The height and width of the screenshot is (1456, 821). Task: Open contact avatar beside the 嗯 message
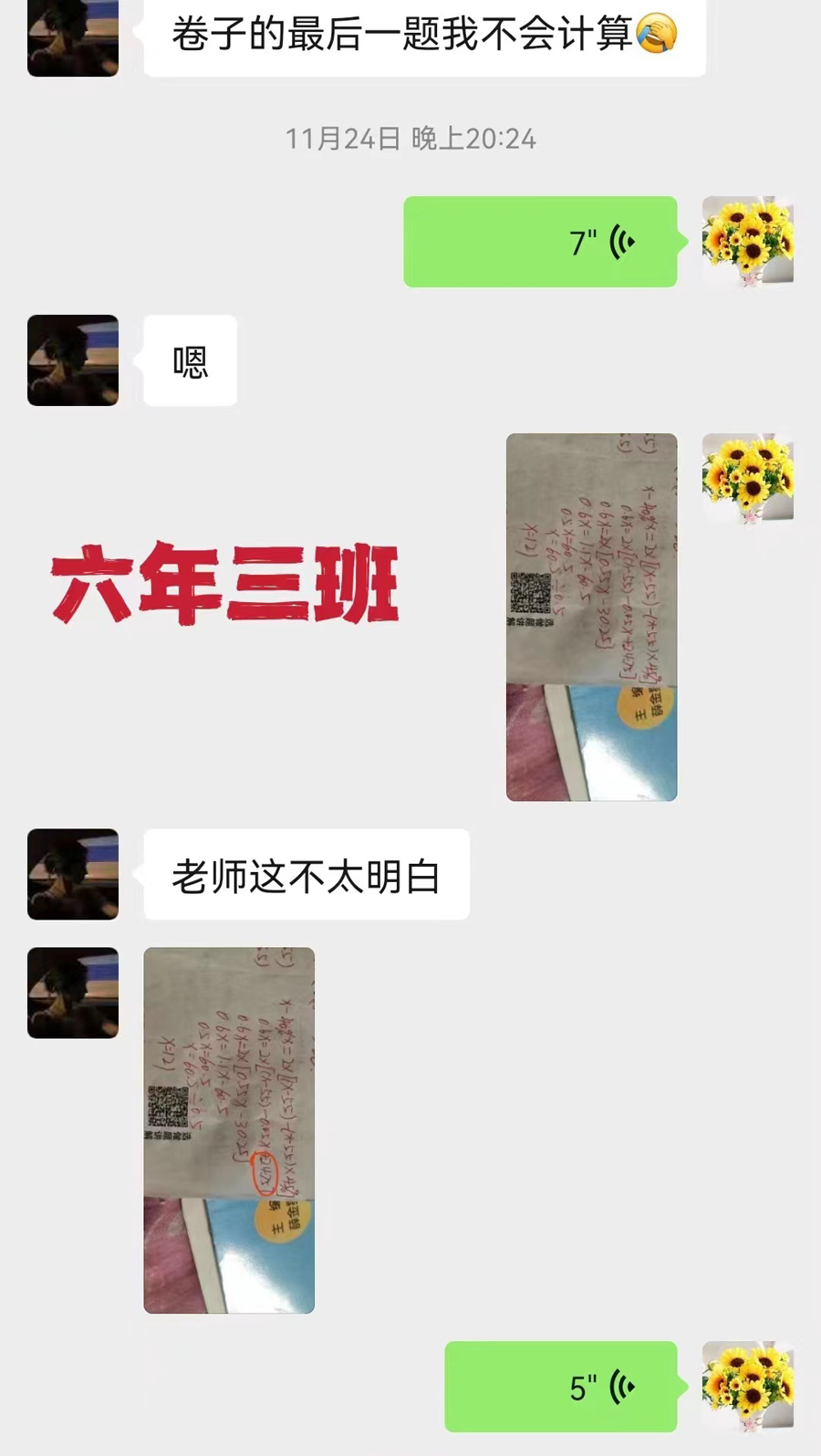click(x=73, y=360)
